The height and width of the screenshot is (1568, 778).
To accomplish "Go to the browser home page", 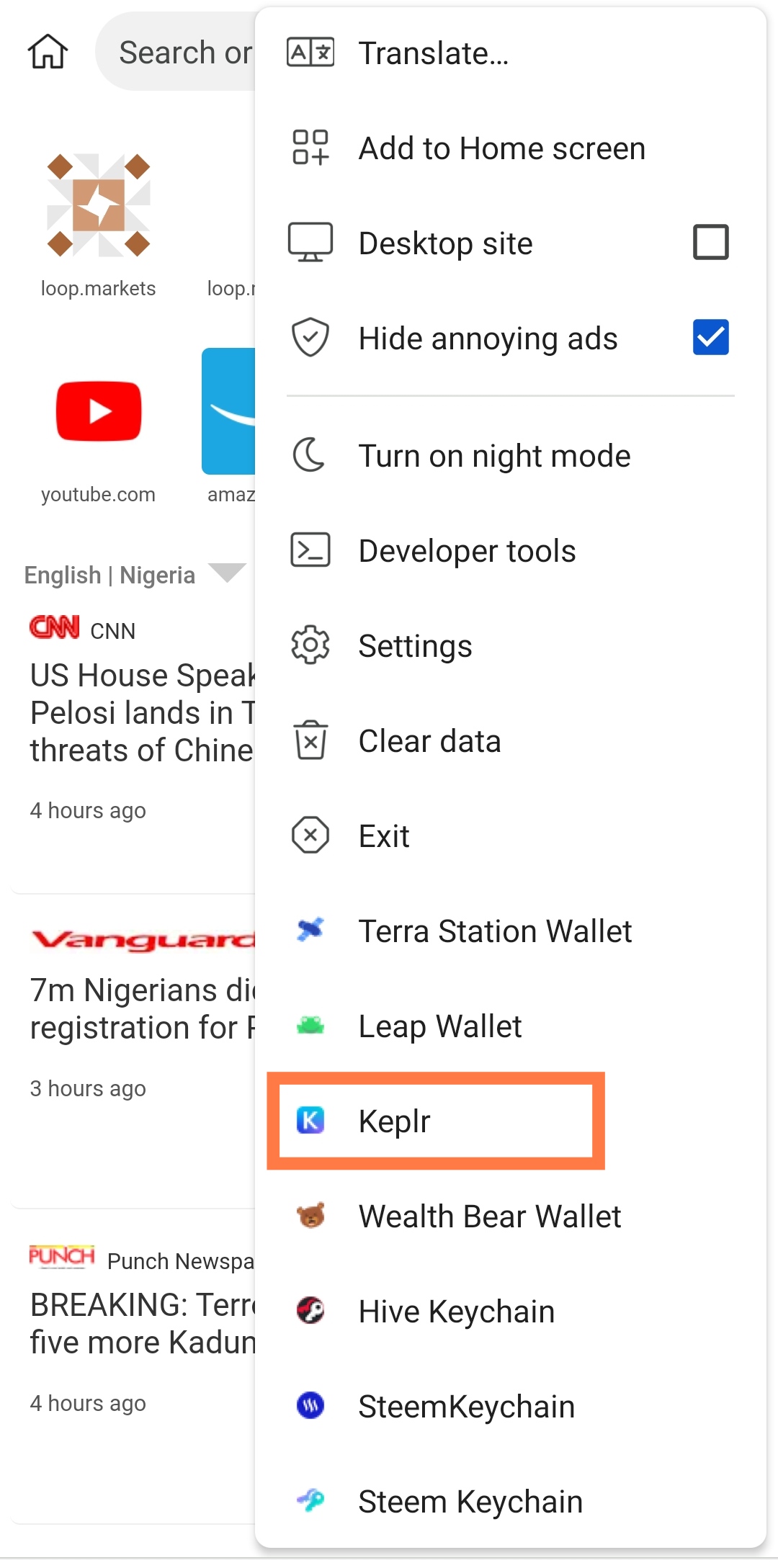I will point(48,52).
